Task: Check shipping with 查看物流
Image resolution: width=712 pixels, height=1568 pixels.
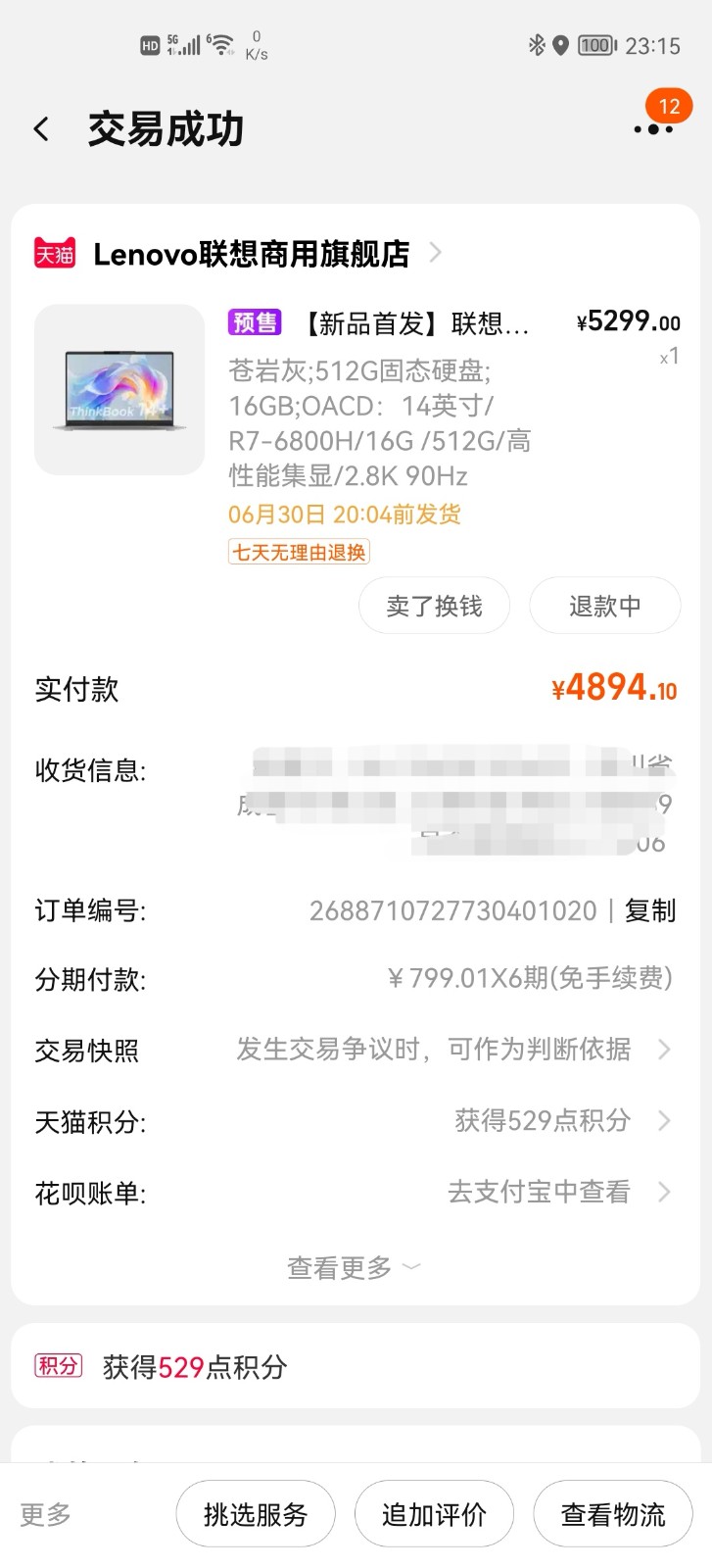Action: click(x=613, y=1514)
